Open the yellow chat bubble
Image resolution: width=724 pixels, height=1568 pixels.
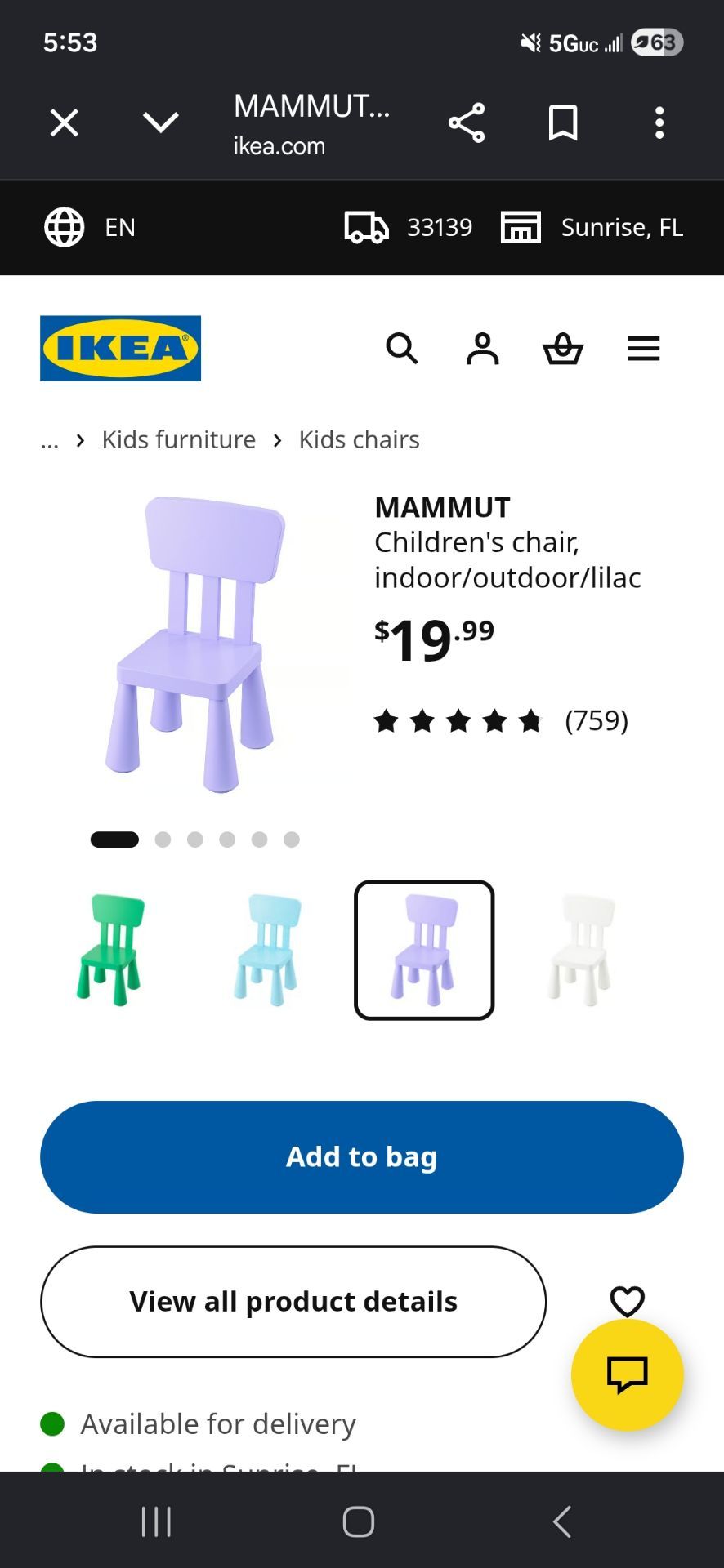[x=628, y=1374]
